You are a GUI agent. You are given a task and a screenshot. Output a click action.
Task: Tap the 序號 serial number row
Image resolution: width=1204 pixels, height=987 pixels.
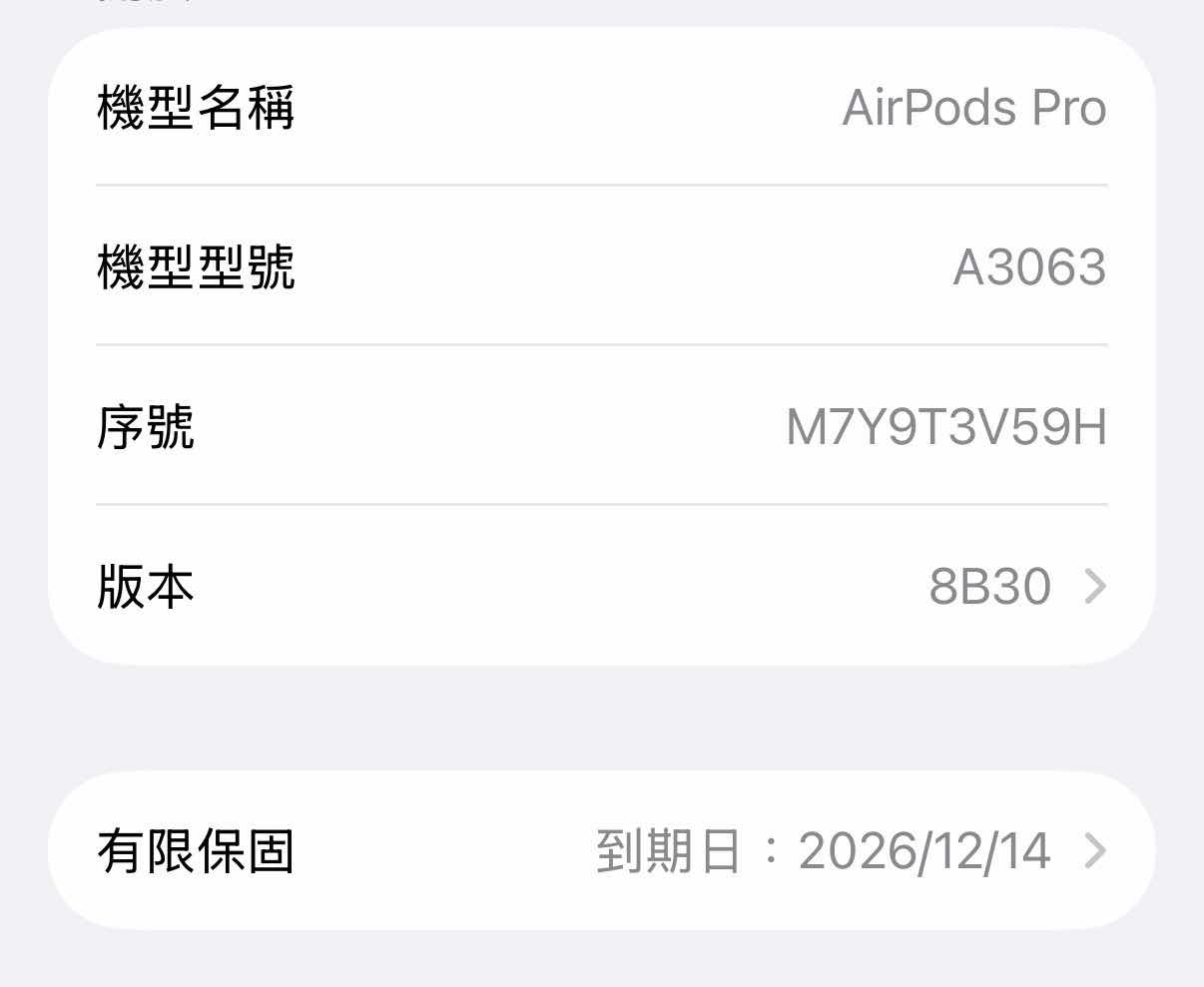coord(601,426)
